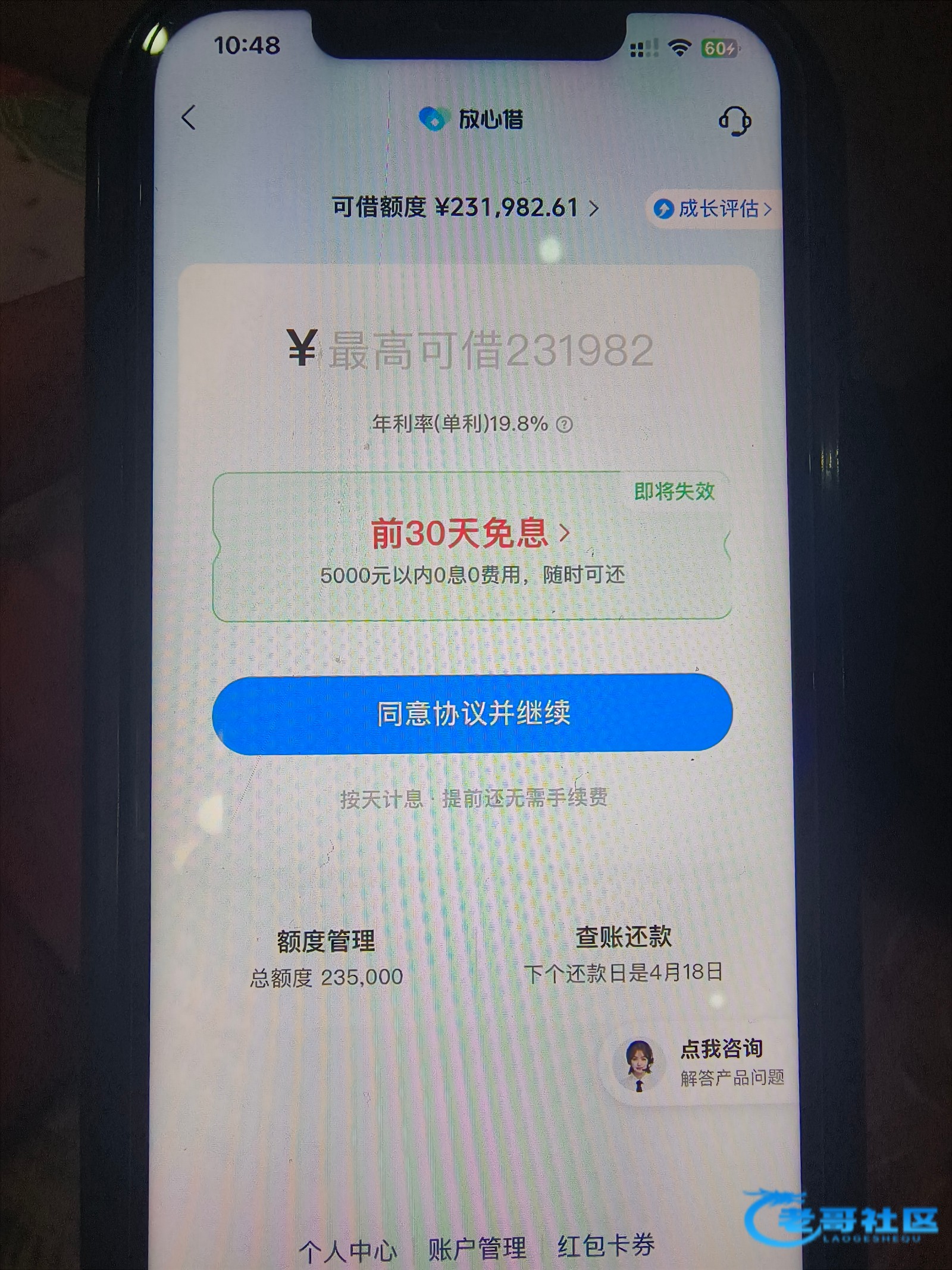Viewport: 952px width, 1270px height.
Task: Open customer service headset icon
Action: [x=734, y=121]
